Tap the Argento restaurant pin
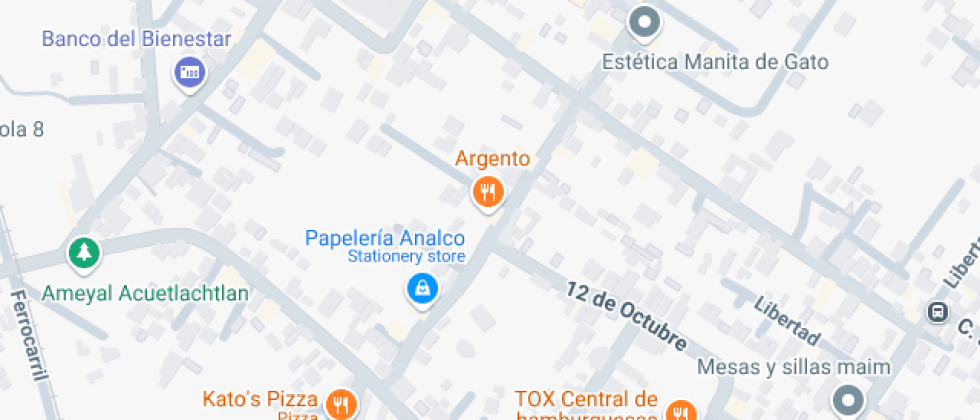The height and width of the screenshot is (420, 980). click(487, 191)
